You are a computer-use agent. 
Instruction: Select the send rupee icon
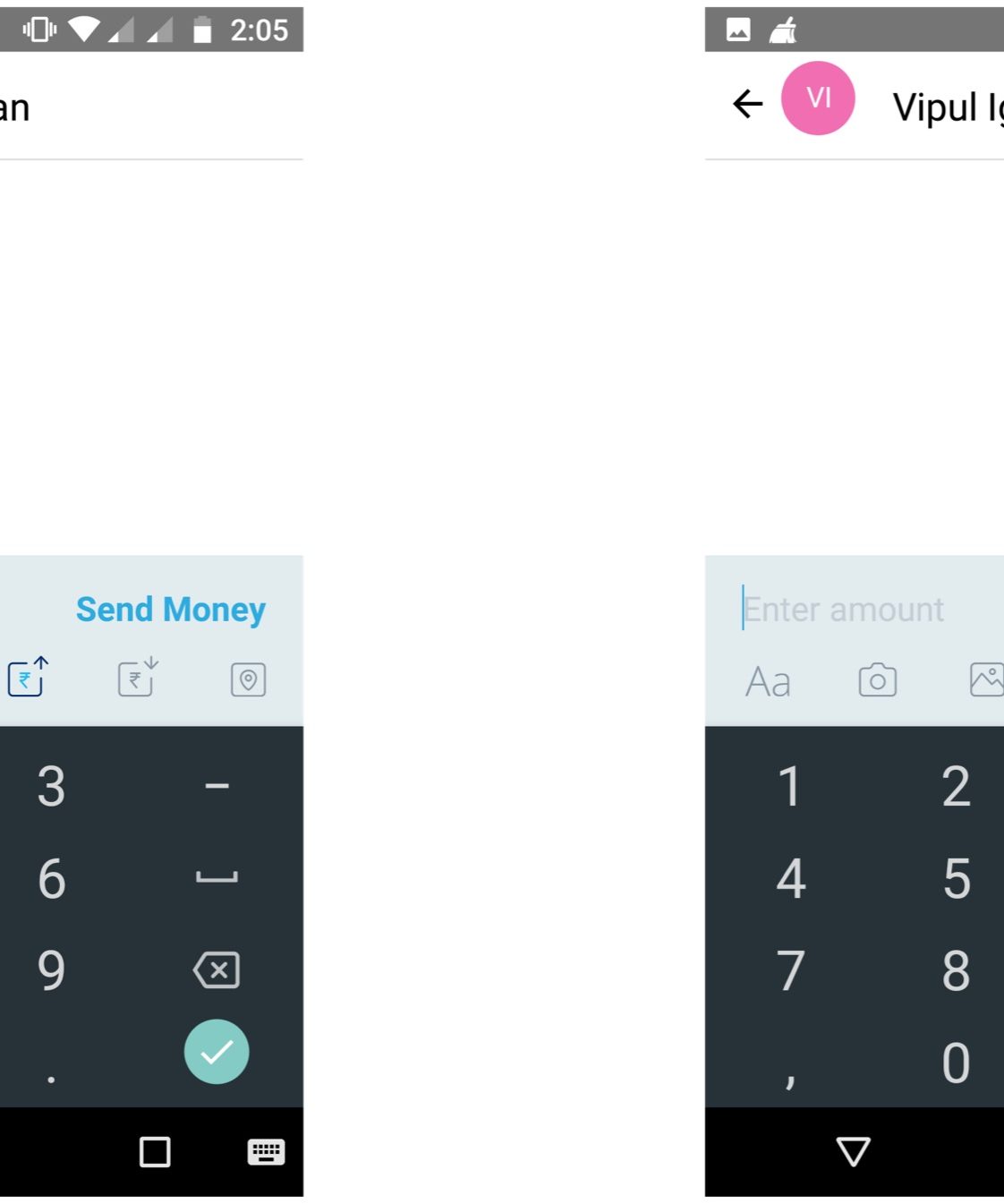[28, 678]
